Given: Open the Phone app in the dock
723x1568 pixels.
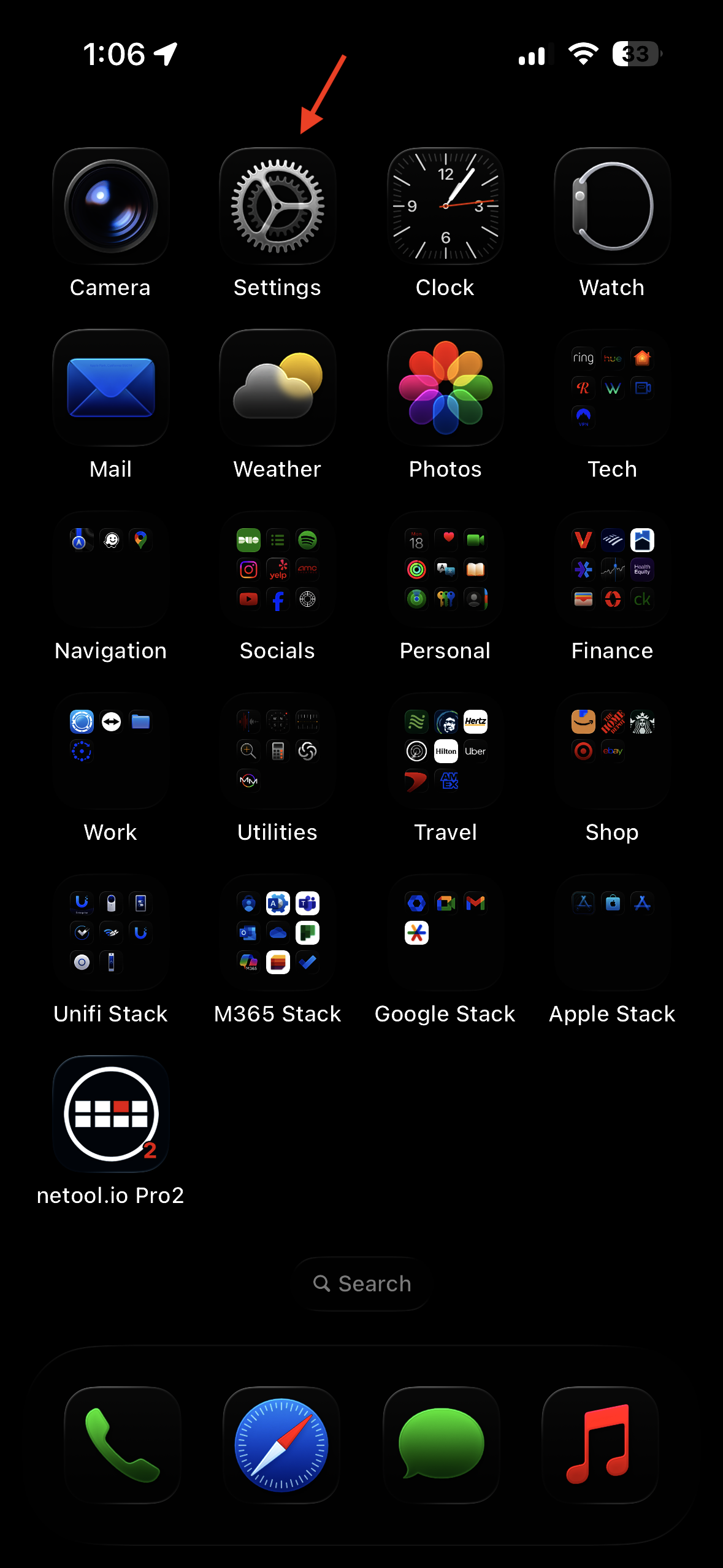Looking at the screenshot, I should [122, 1445].
